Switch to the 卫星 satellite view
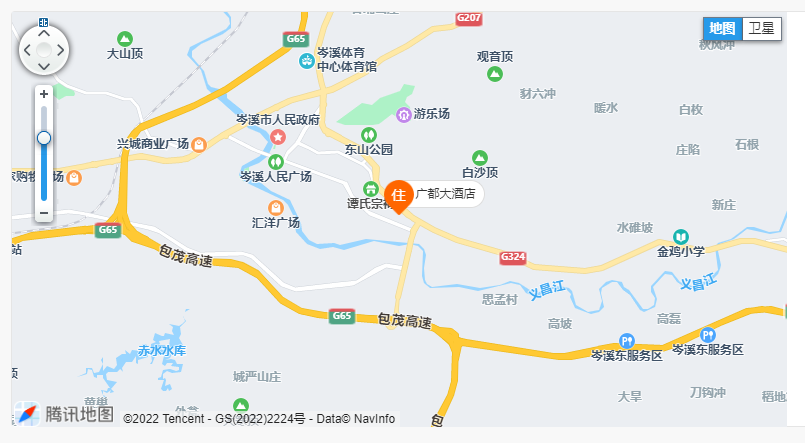The height and width of the screenshot is (443, 805). 762,28
